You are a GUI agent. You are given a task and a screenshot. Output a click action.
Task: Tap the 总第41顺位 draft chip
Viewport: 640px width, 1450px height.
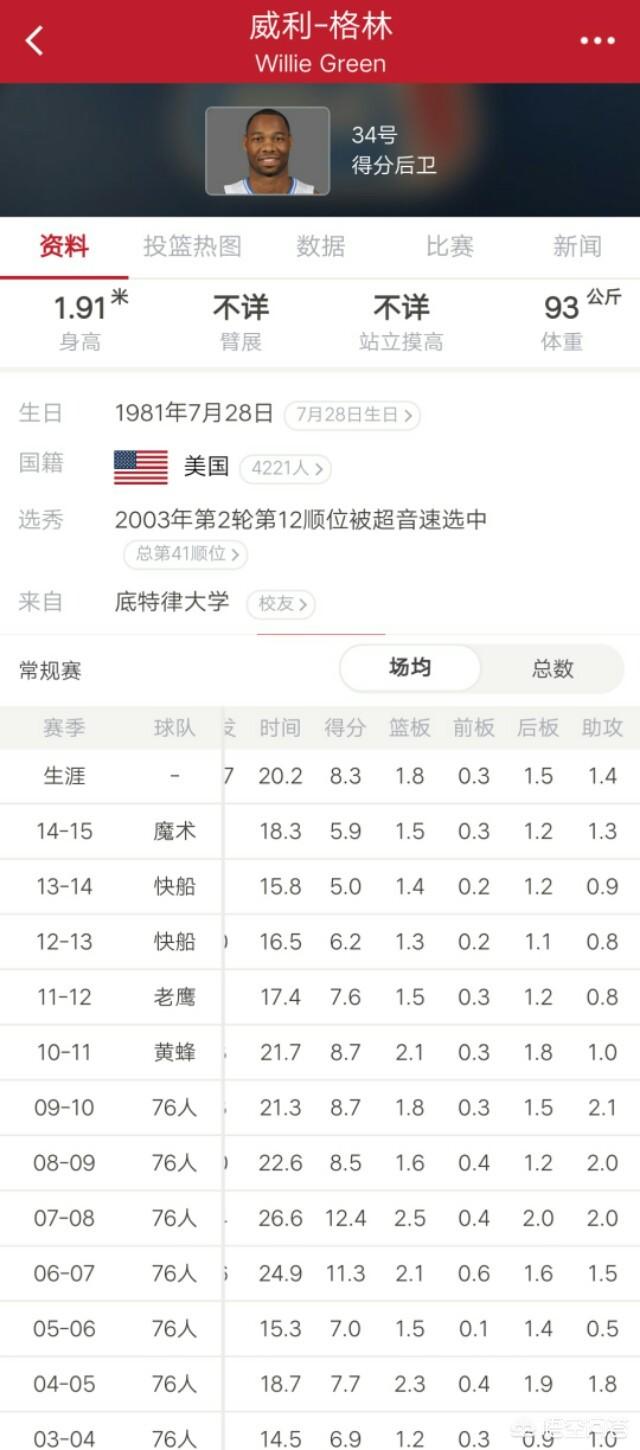point(186,553)
